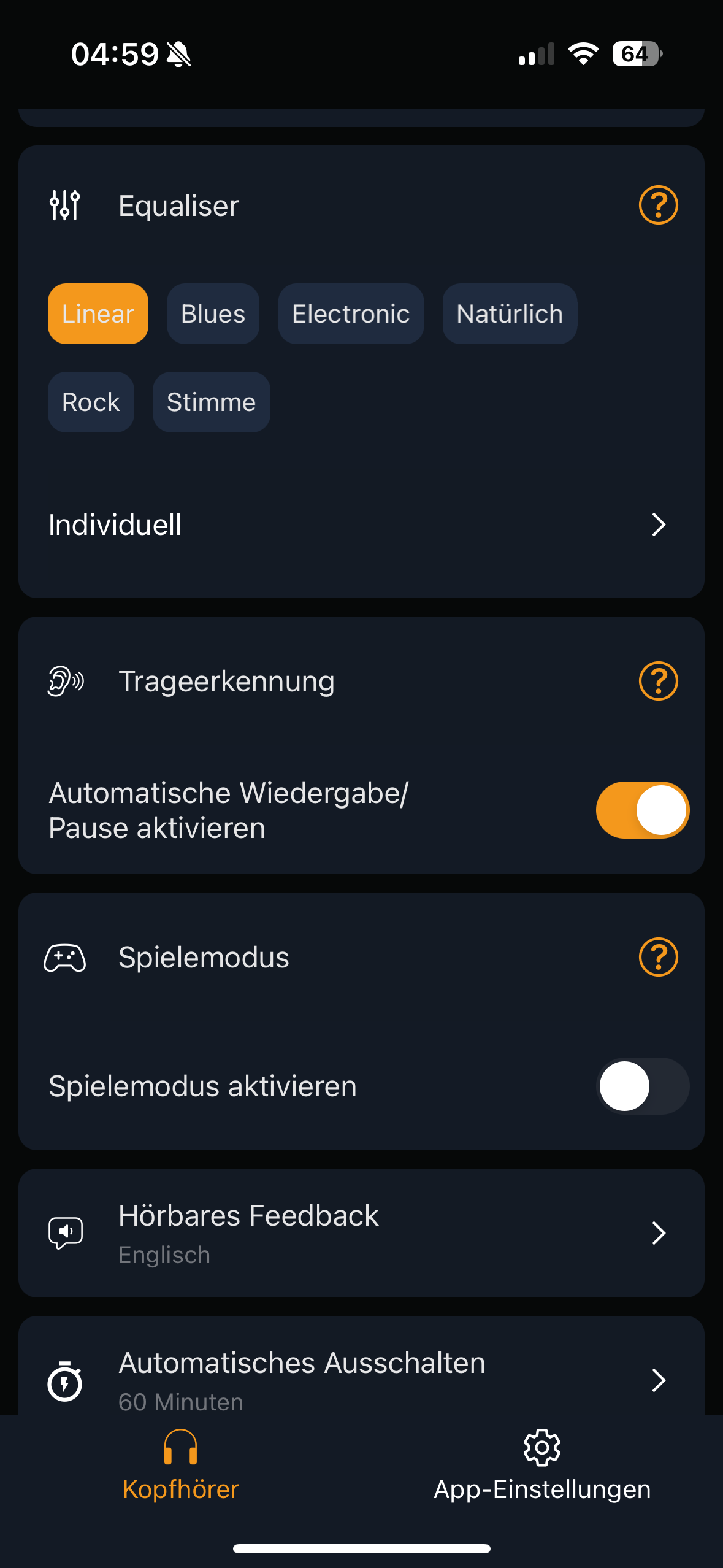723x1568 pixels.
Task: Select the Linear equaliser preset
Action: [x=98, y=313]
